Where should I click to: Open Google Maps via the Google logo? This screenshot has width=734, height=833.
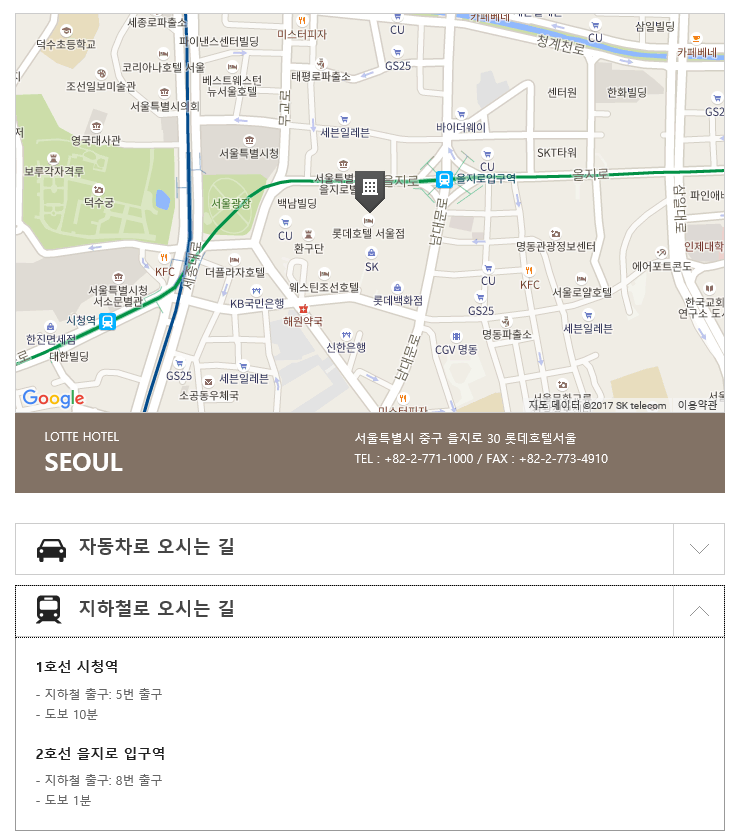pyautogui.click(x=53, y=399)
